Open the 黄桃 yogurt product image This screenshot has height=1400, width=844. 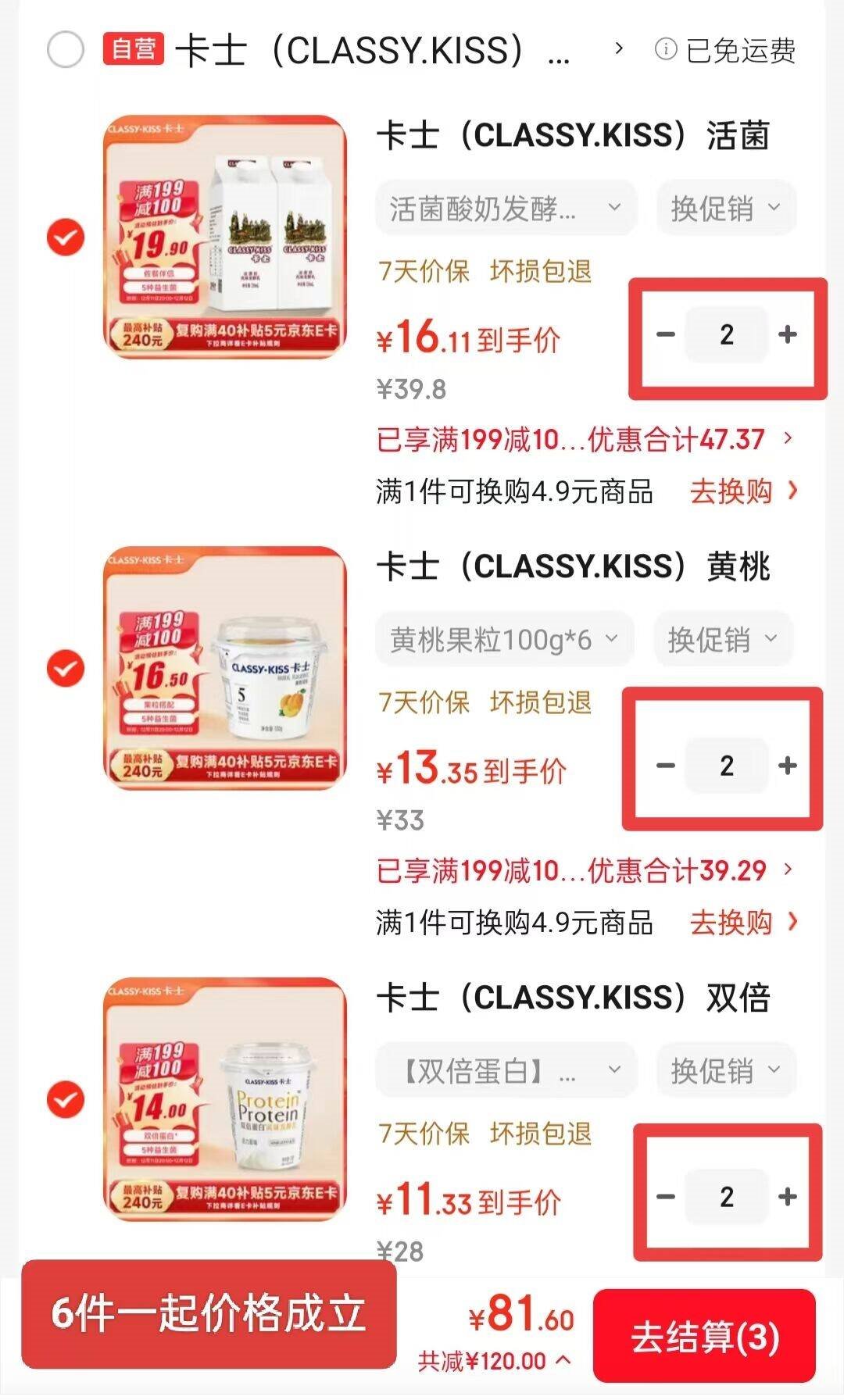tap(225, 668)
